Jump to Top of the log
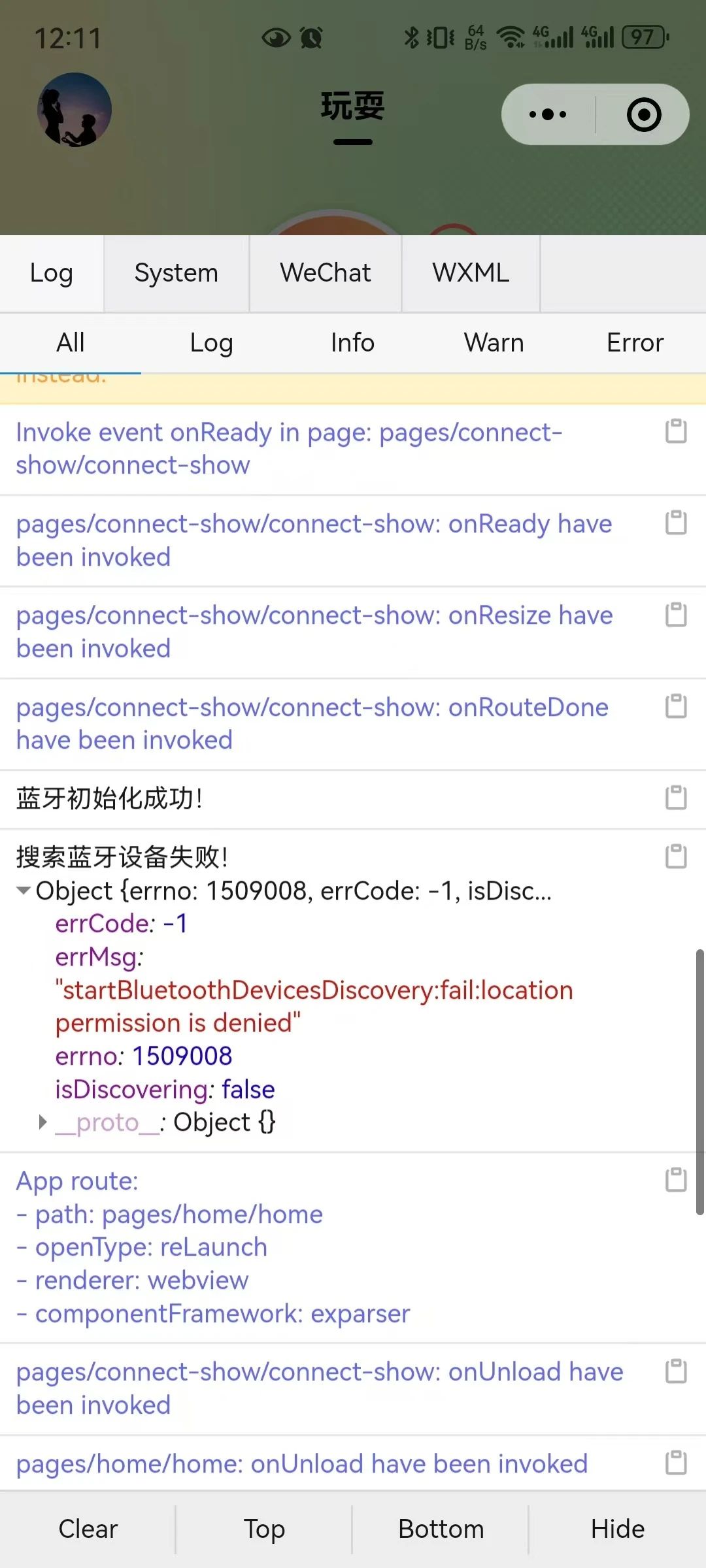Image resolution: width=706 pixels, height=1568 pixels. pyautogui.click(x=265, y=1529)
